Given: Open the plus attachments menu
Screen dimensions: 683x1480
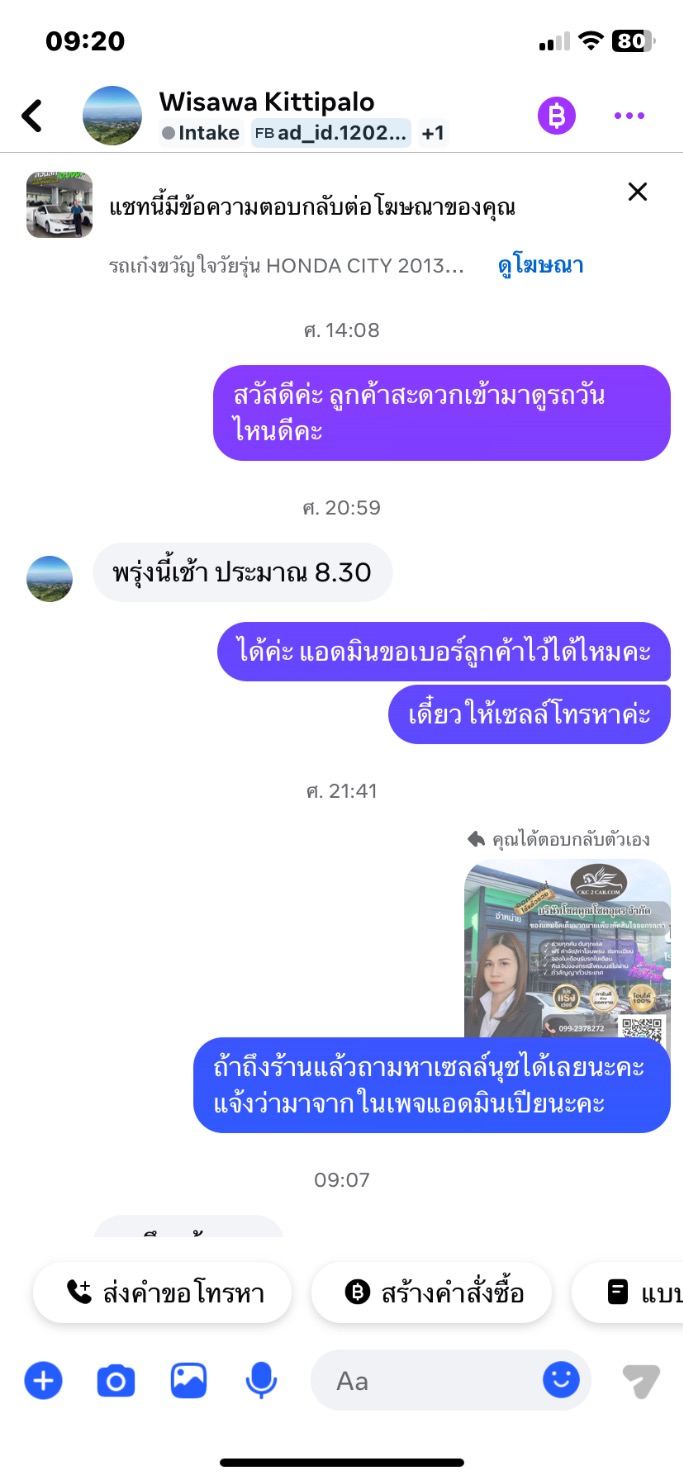Looking at the screenshot, I should (43, 1381).
